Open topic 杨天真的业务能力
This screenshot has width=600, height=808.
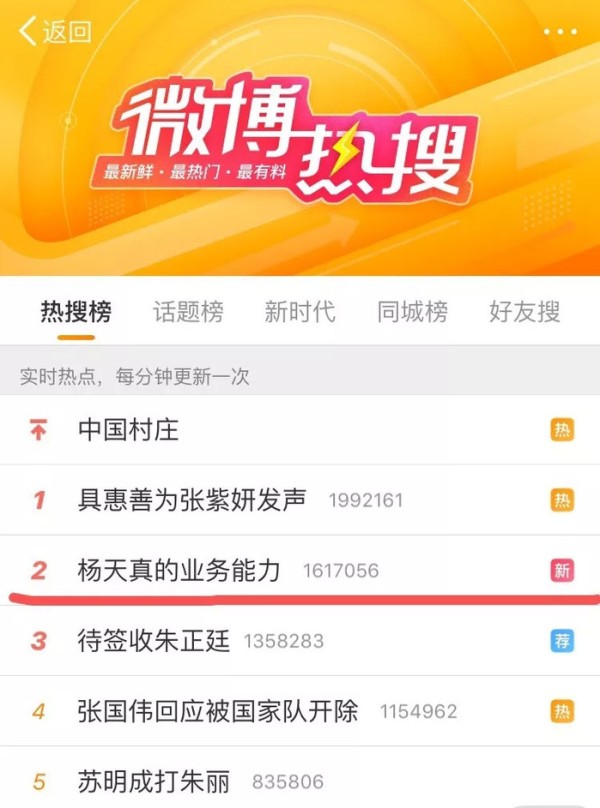(179, 571)
